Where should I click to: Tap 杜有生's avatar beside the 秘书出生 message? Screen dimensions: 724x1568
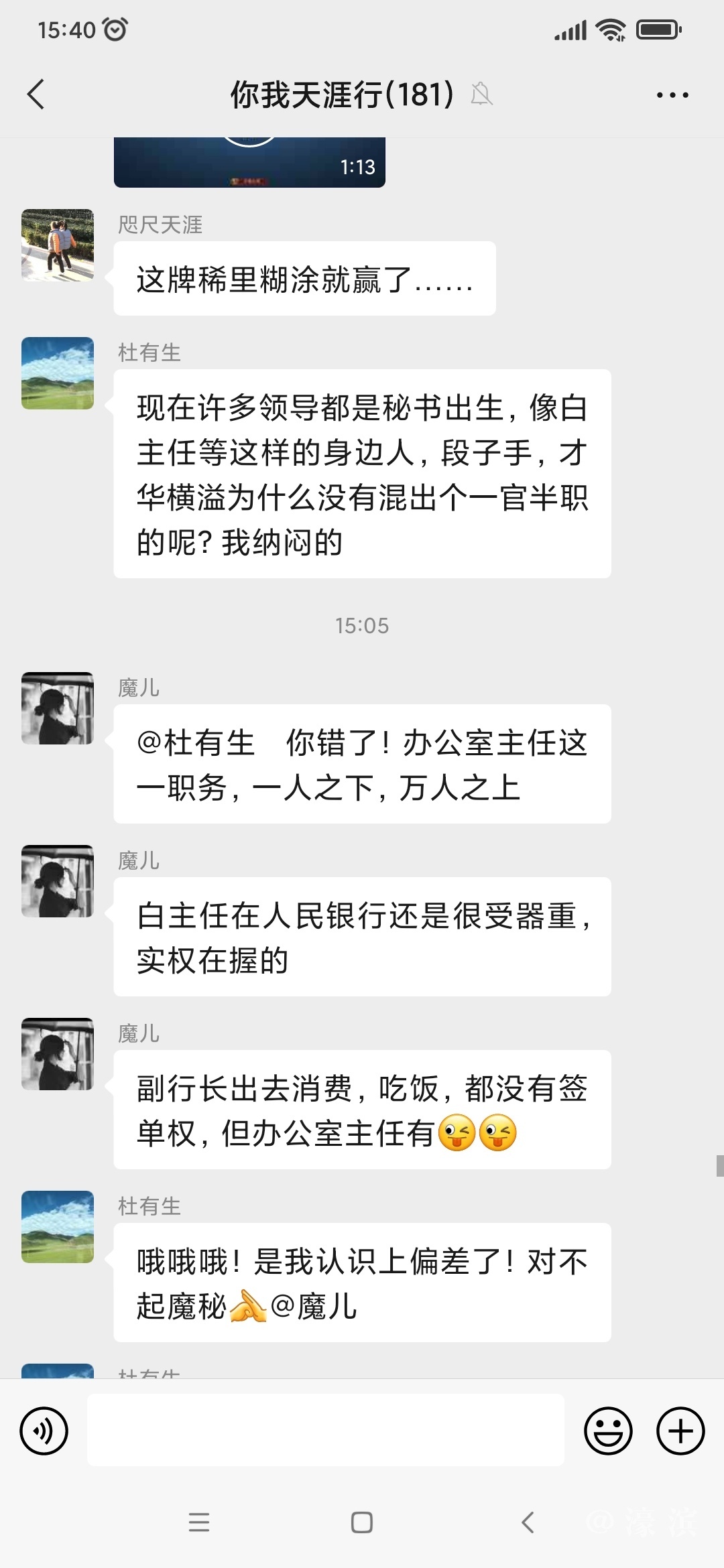point(58,373)
